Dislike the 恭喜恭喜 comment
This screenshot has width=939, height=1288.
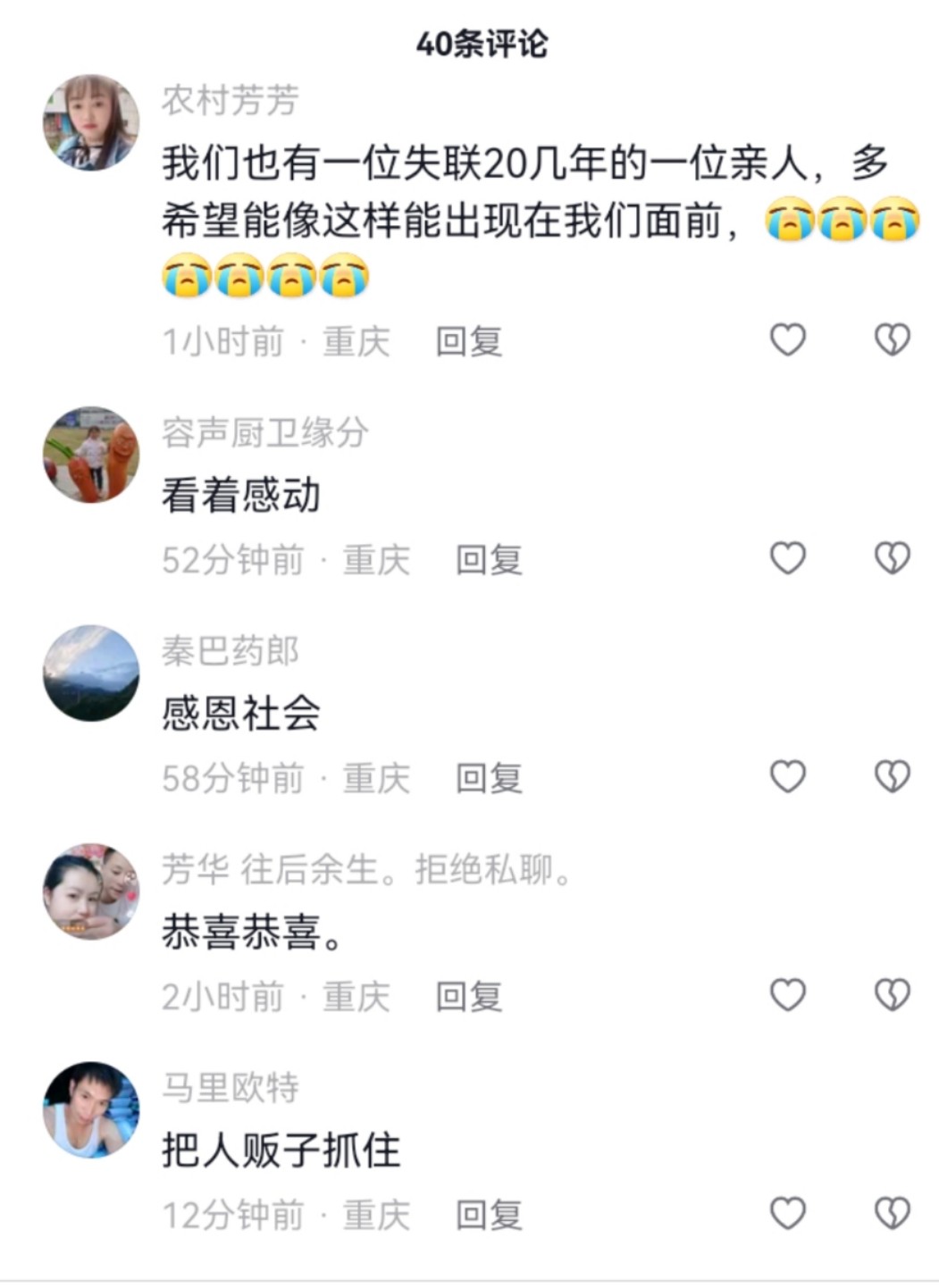[x=892, y=995]
